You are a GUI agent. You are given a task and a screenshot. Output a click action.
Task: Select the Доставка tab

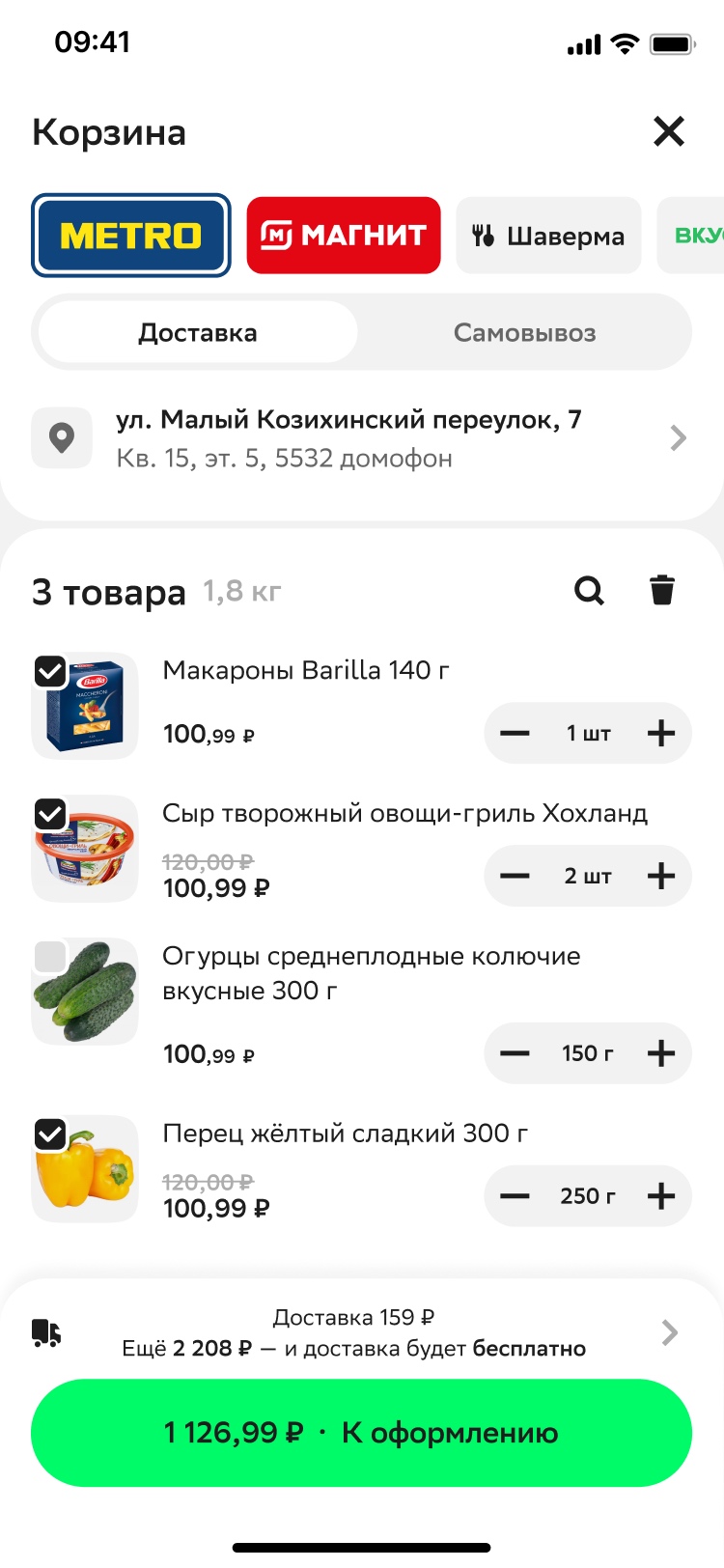pyautogui.click(x=198, y=333)
